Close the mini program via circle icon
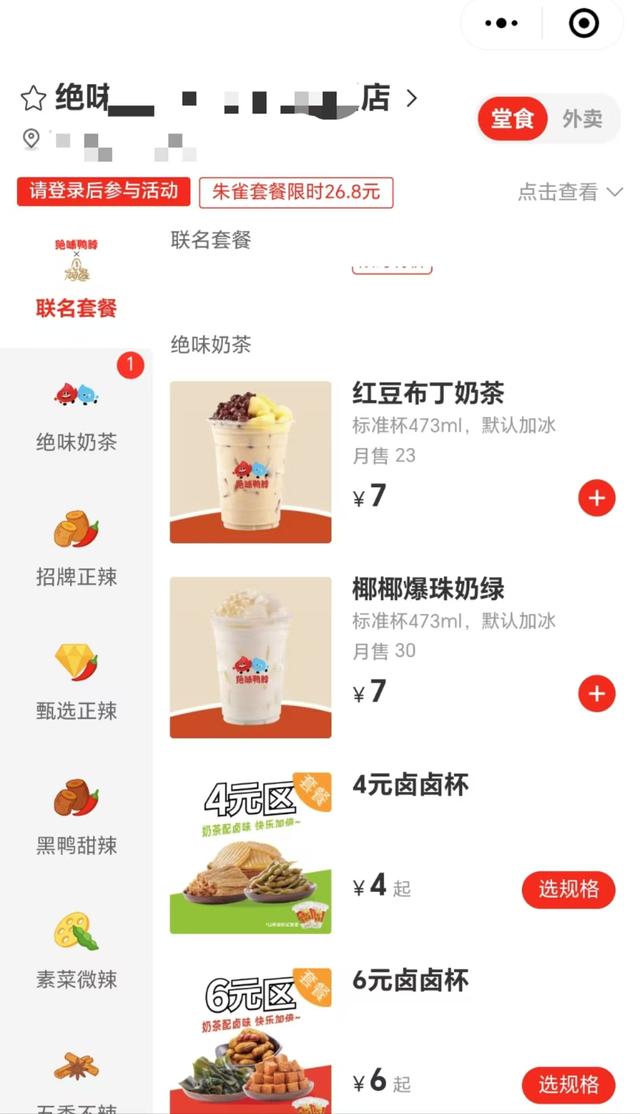The image size is (640, 1114). click(x=583, y=23)
